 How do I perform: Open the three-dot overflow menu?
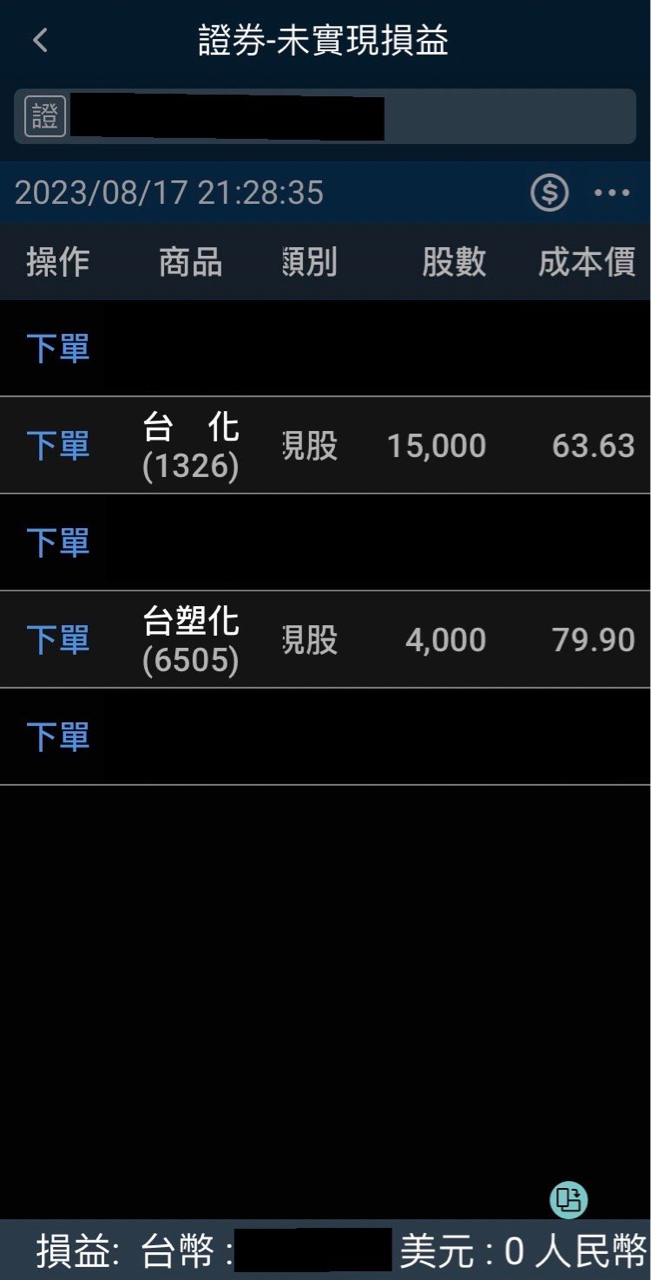612,192
